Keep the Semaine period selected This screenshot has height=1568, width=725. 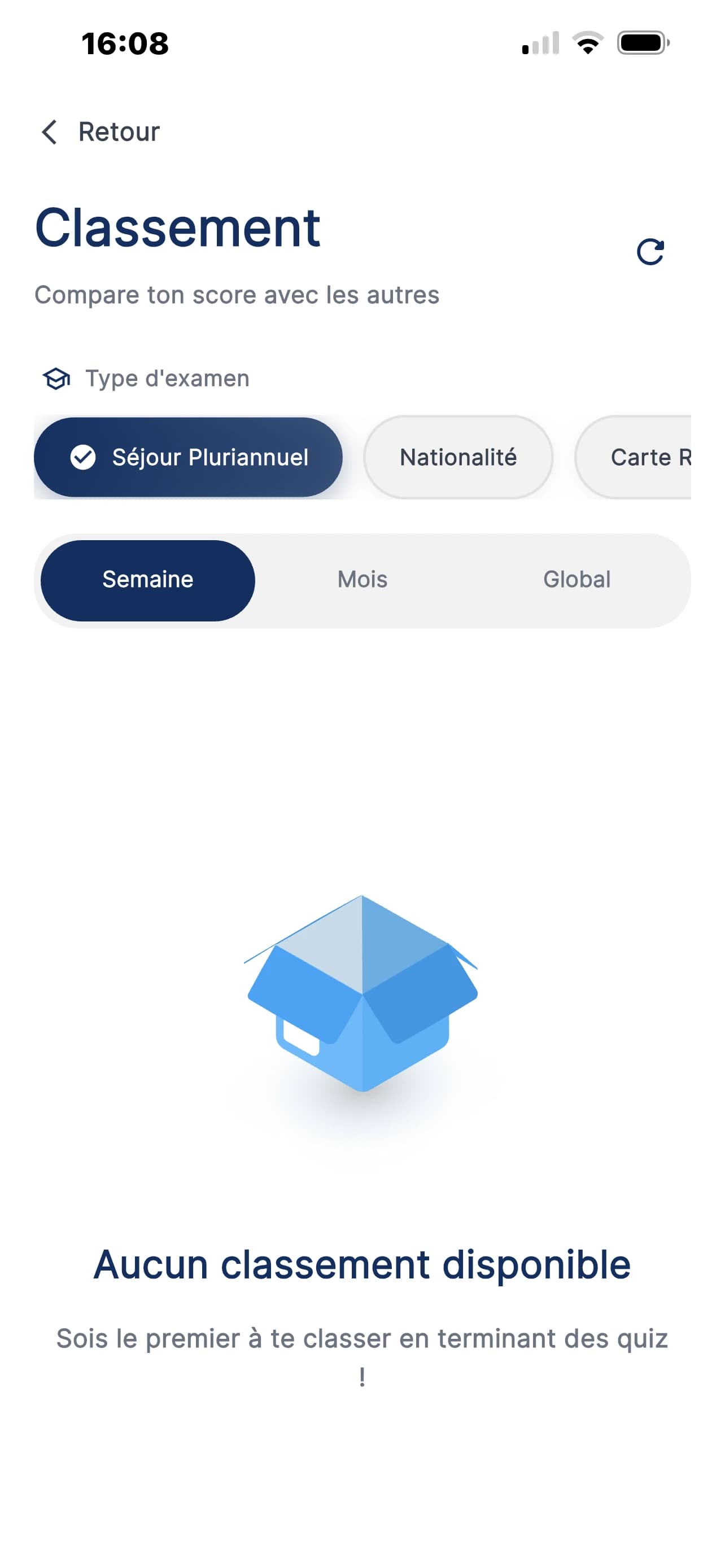pyautogui.click(x=147, y=580)
